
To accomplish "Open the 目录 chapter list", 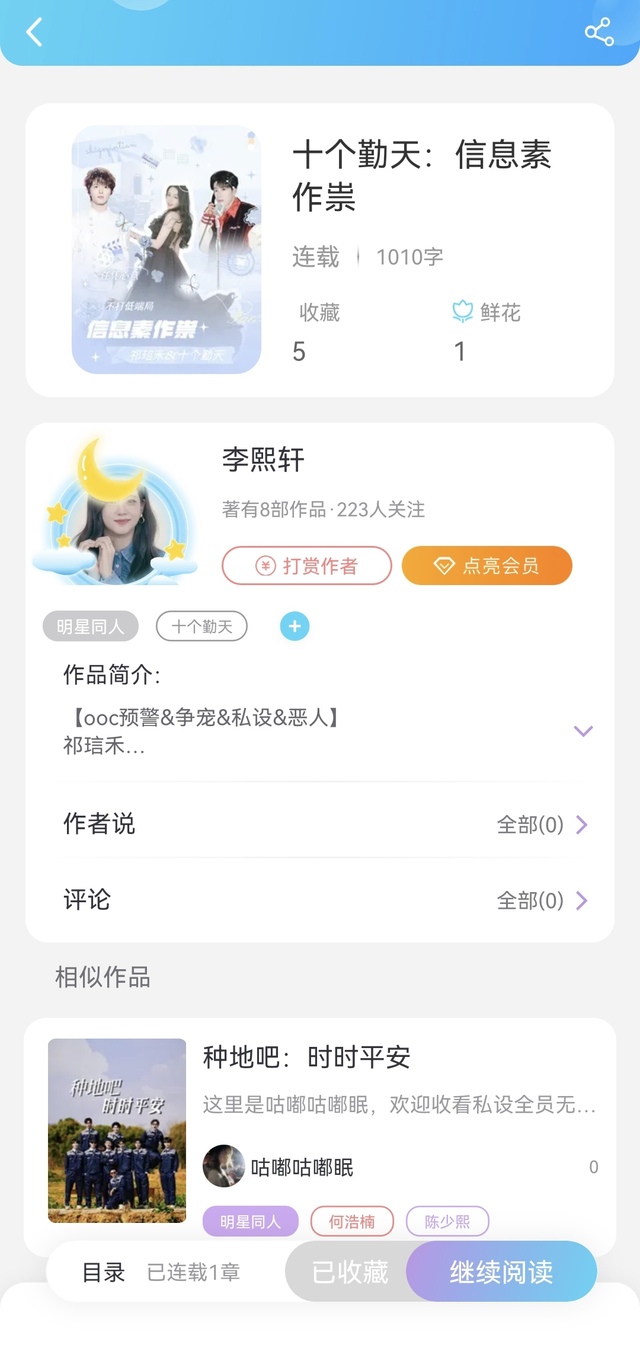I will click(104, 1272).
